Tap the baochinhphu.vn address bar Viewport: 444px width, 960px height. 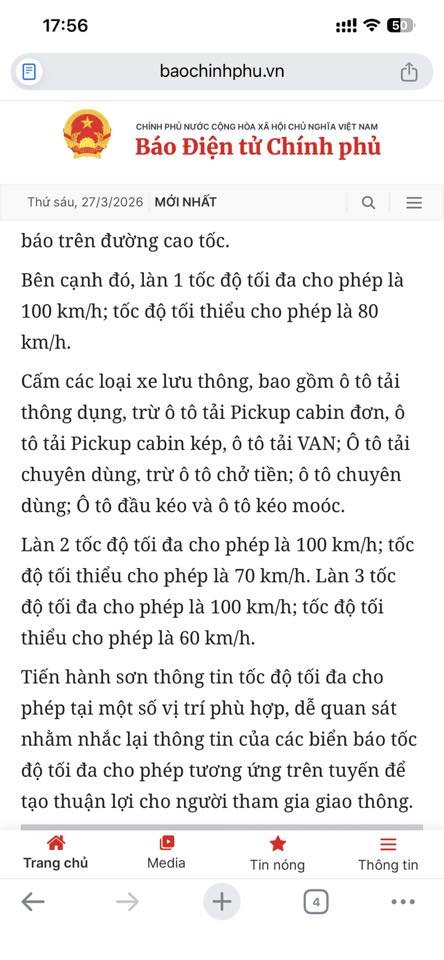pyautogui.click(x=222, y=72)
